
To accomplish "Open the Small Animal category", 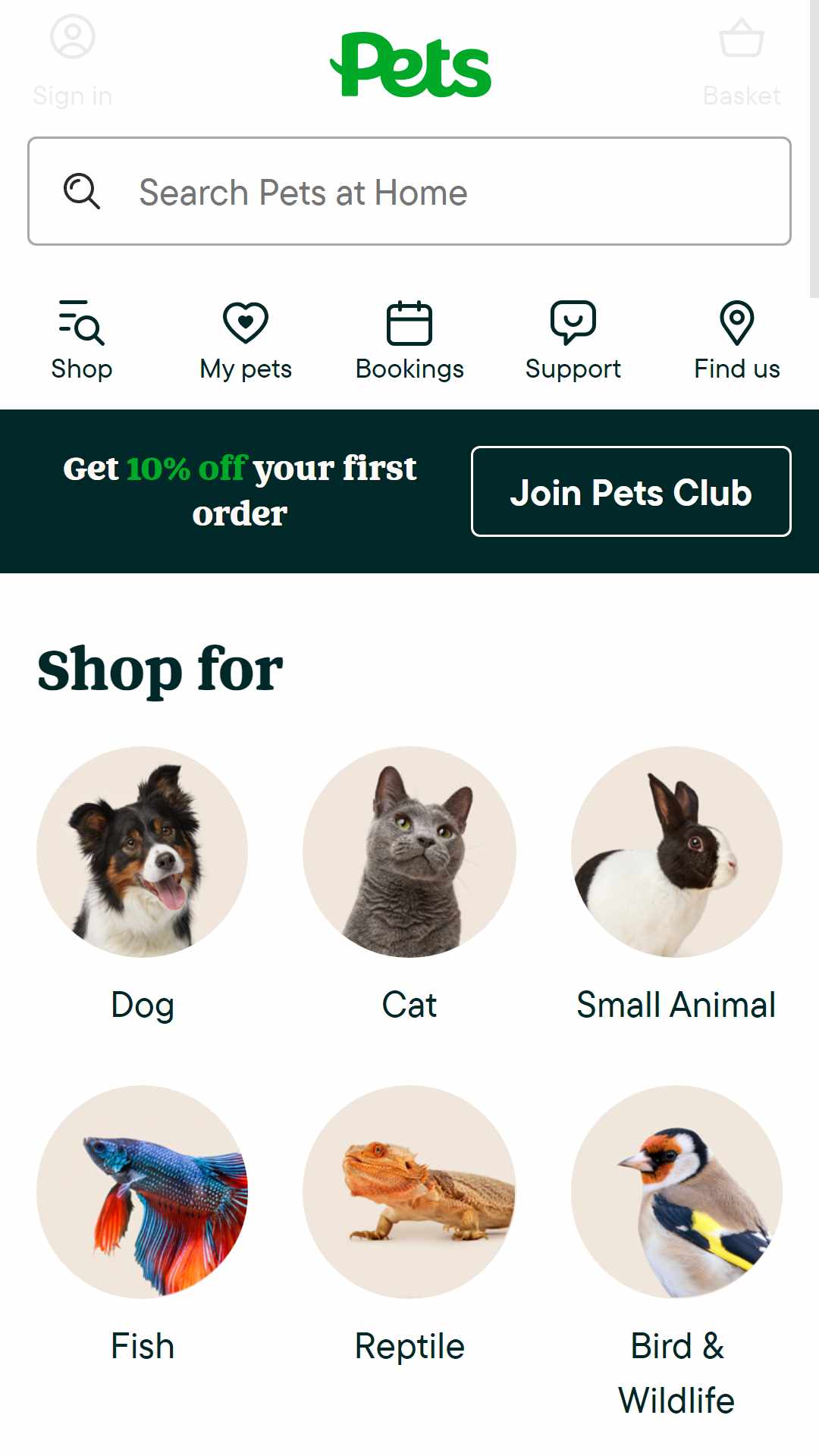I will [x=676, y=884].
